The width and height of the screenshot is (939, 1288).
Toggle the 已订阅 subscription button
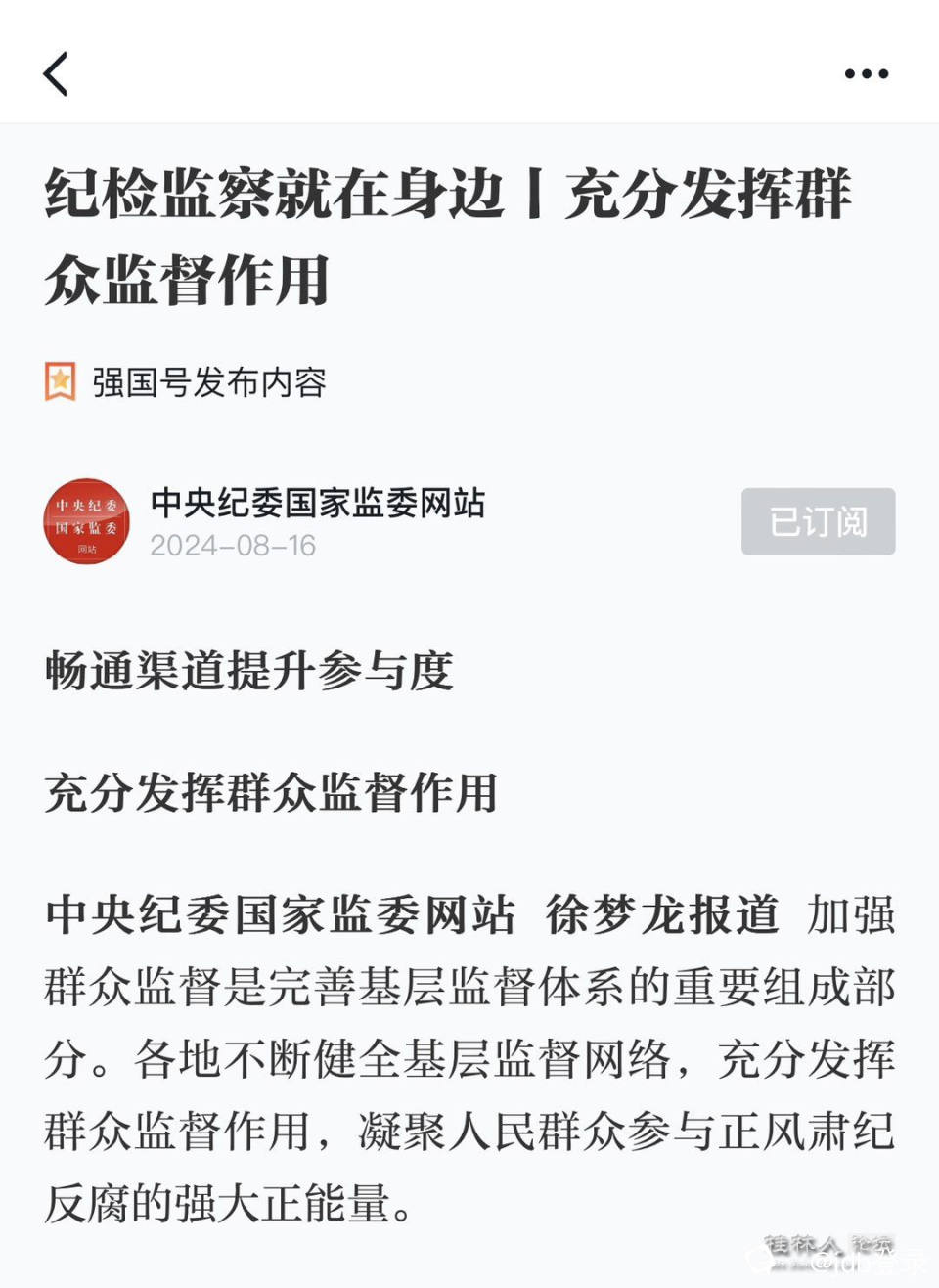[818, 522]
